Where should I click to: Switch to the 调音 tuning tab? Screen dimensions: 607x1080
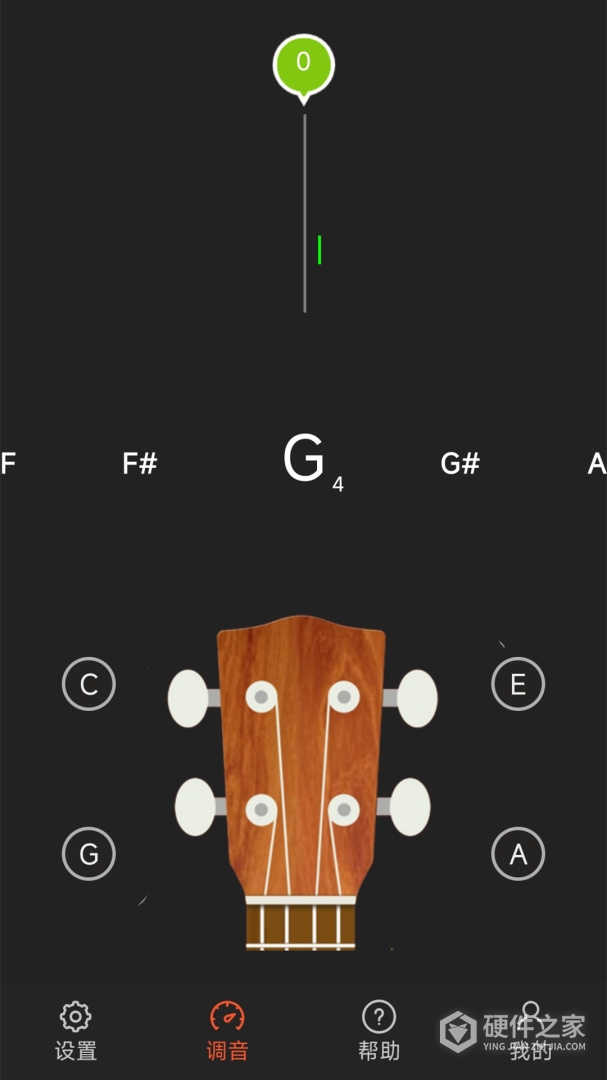[227, 1031]
